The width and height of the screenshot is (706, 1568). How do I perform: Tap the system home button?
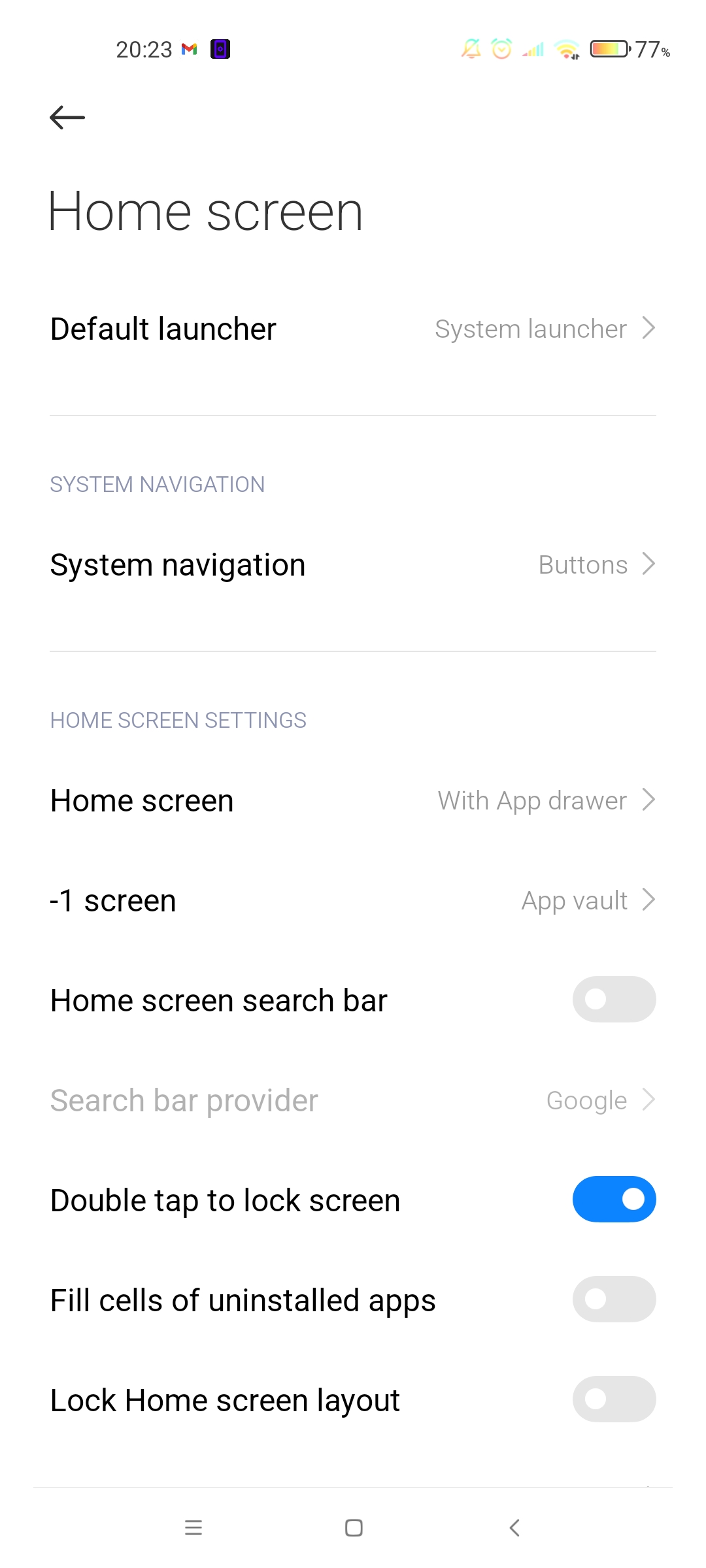354,1527
